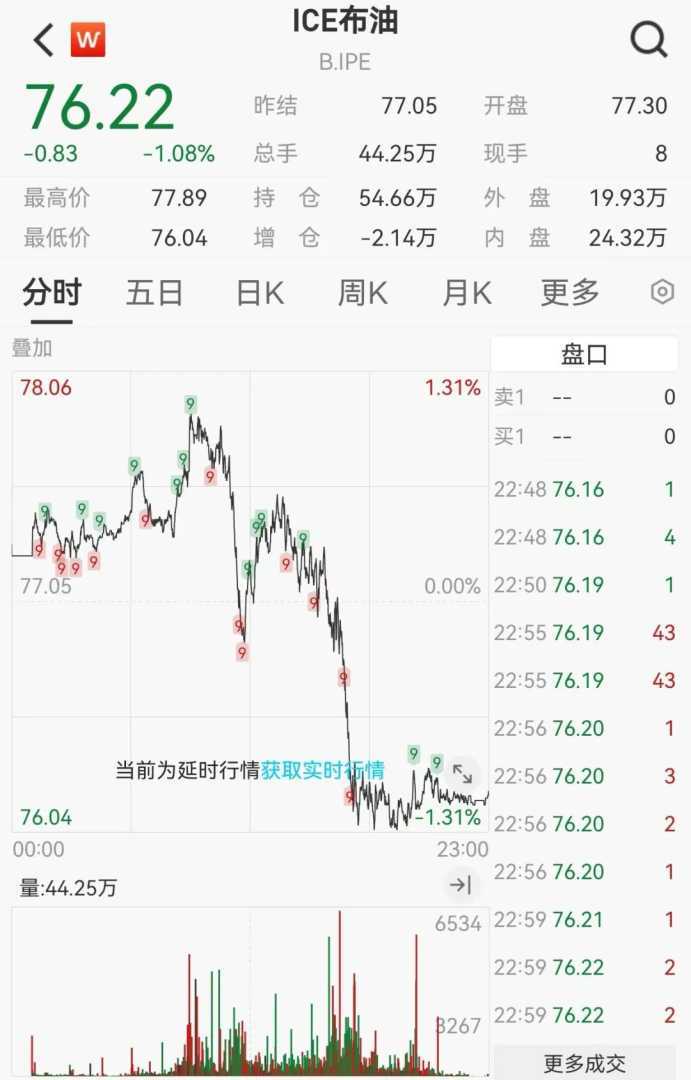Select the 分时 chart tab

coord(52,293)
